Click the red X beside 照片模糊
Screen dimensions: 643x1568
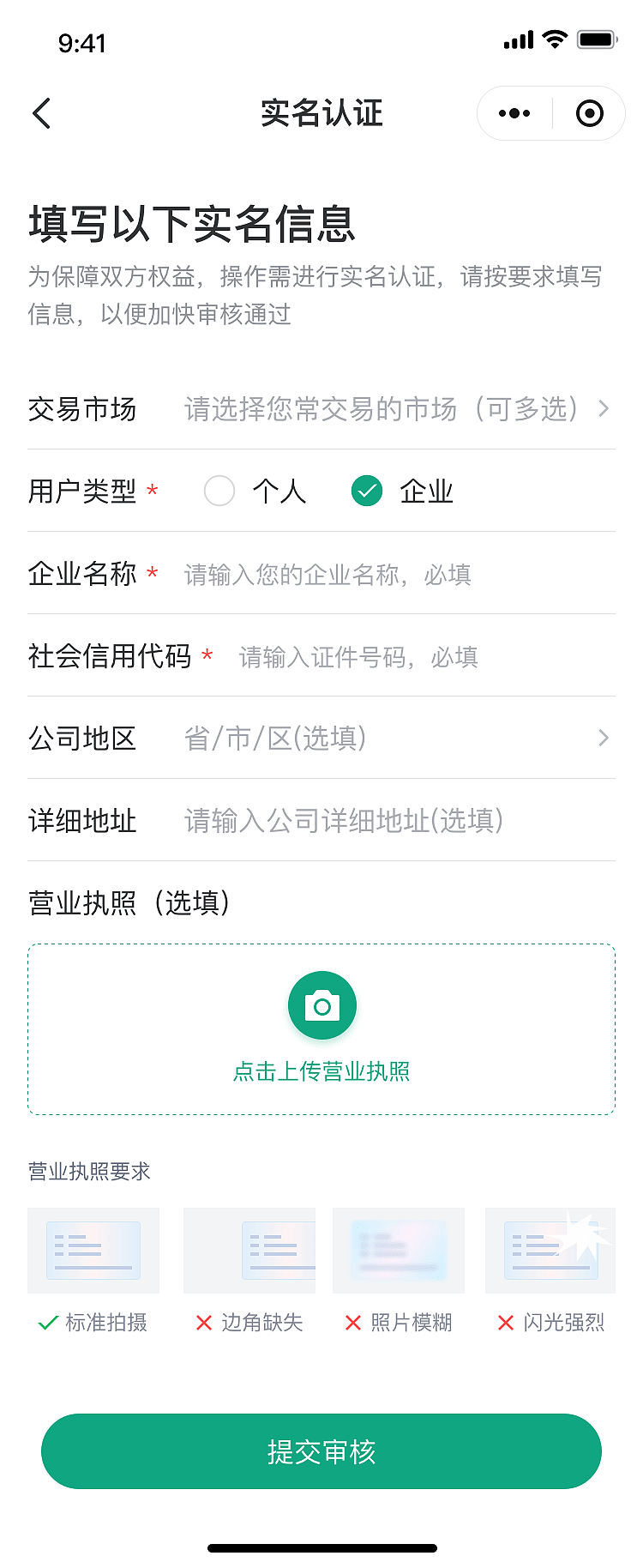point(352,1322)
